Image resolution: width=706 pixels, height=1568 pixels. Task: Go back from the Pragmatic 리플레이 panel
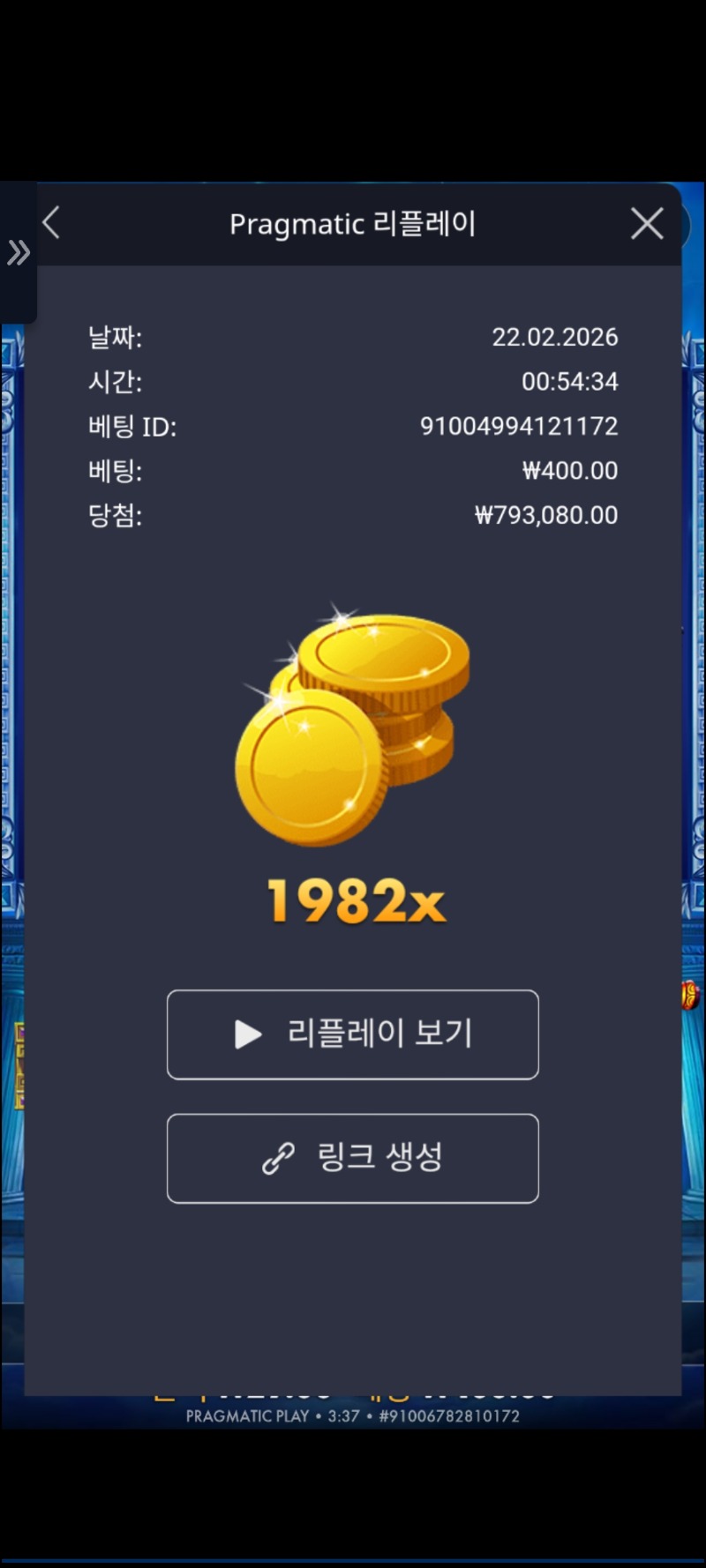click(52, 223)
